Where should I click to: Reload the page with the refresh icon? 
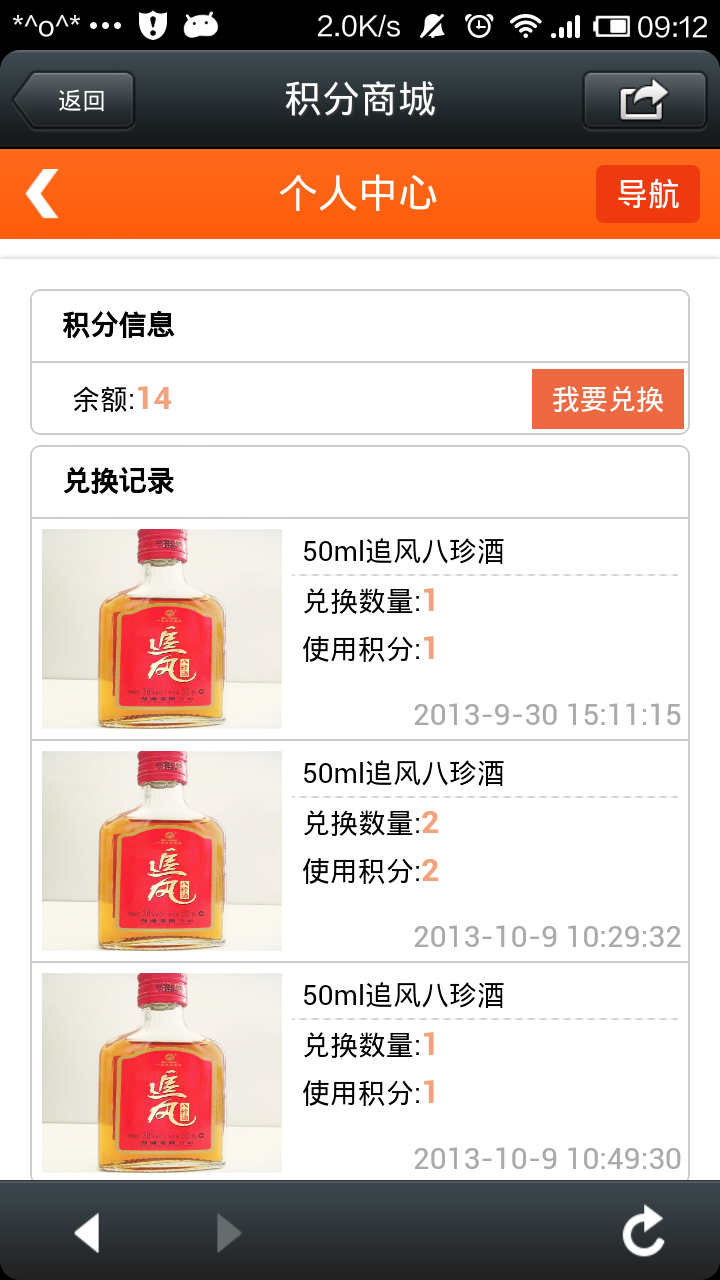pyautogui.click(x=644, y=1231)
